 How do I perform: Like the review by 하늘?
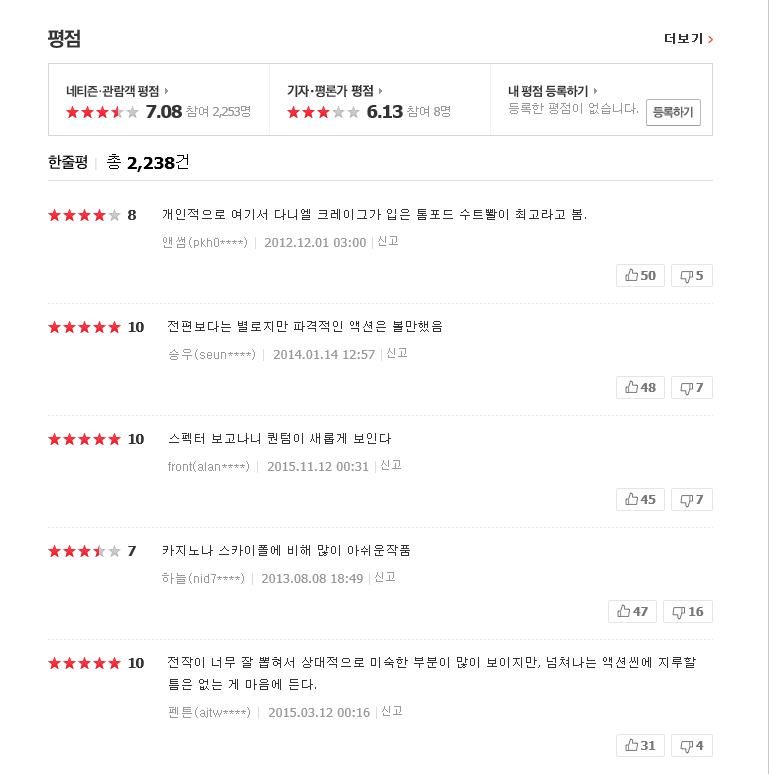[632, 611]
